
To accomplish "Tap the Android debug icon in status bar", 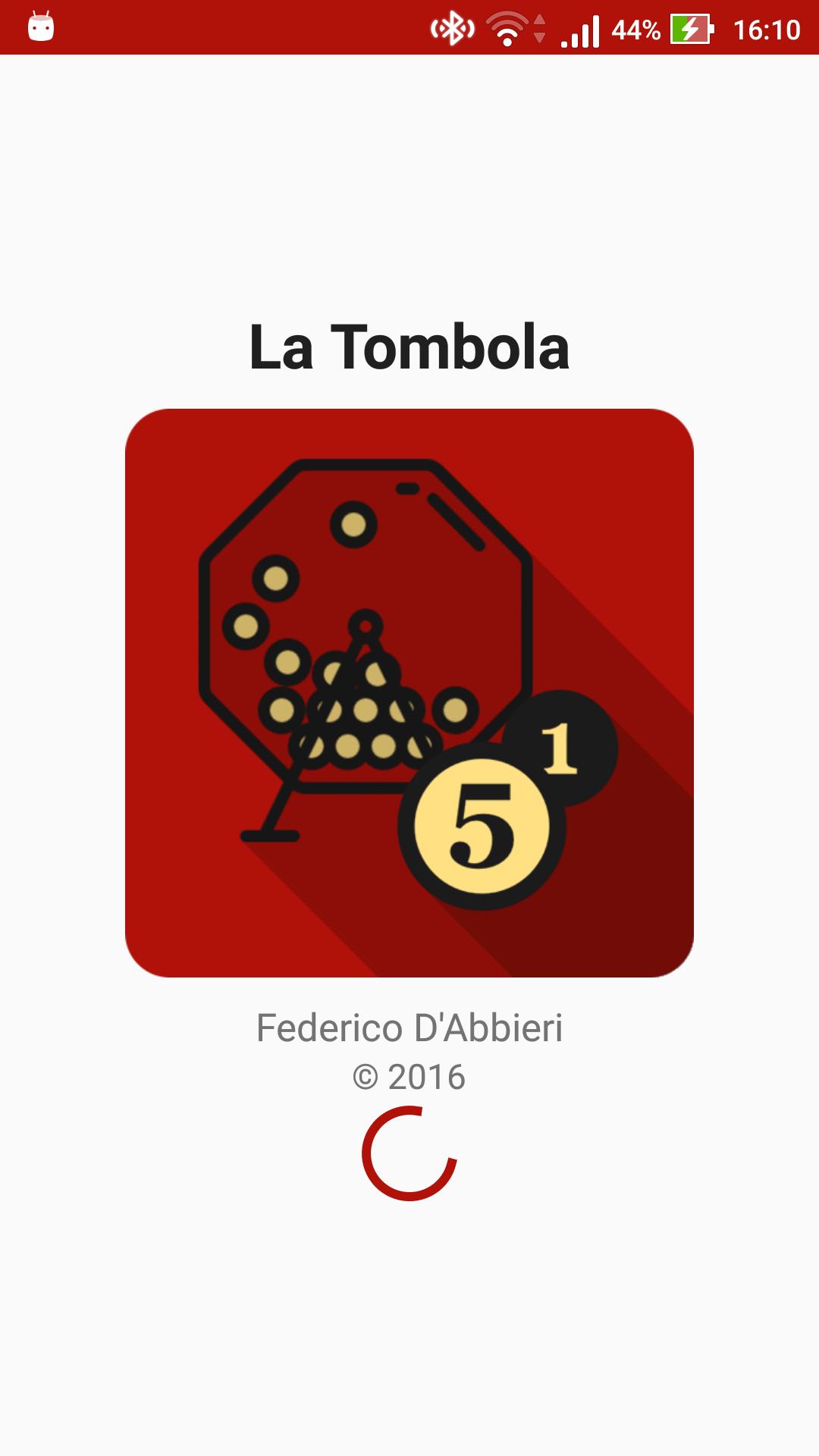I will (x=39, y=28).
